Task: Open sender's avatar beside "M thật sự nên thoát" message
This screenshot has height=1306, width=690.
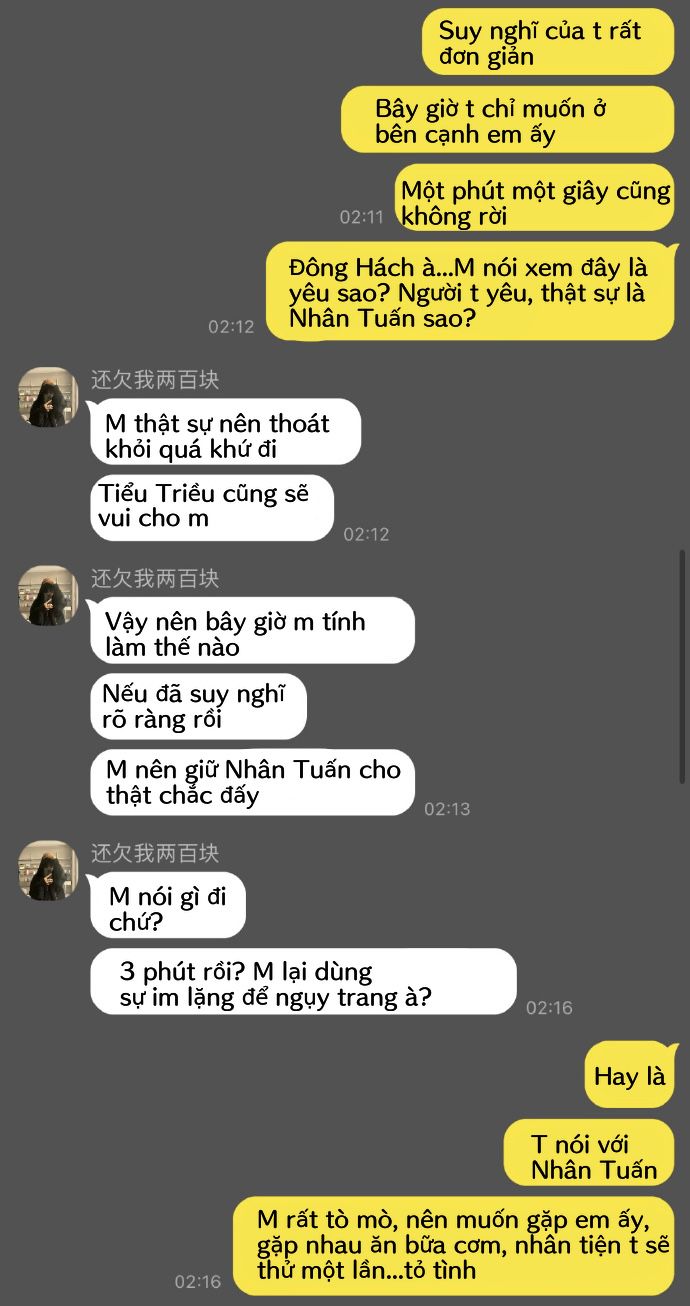Action: click(48, 397)
